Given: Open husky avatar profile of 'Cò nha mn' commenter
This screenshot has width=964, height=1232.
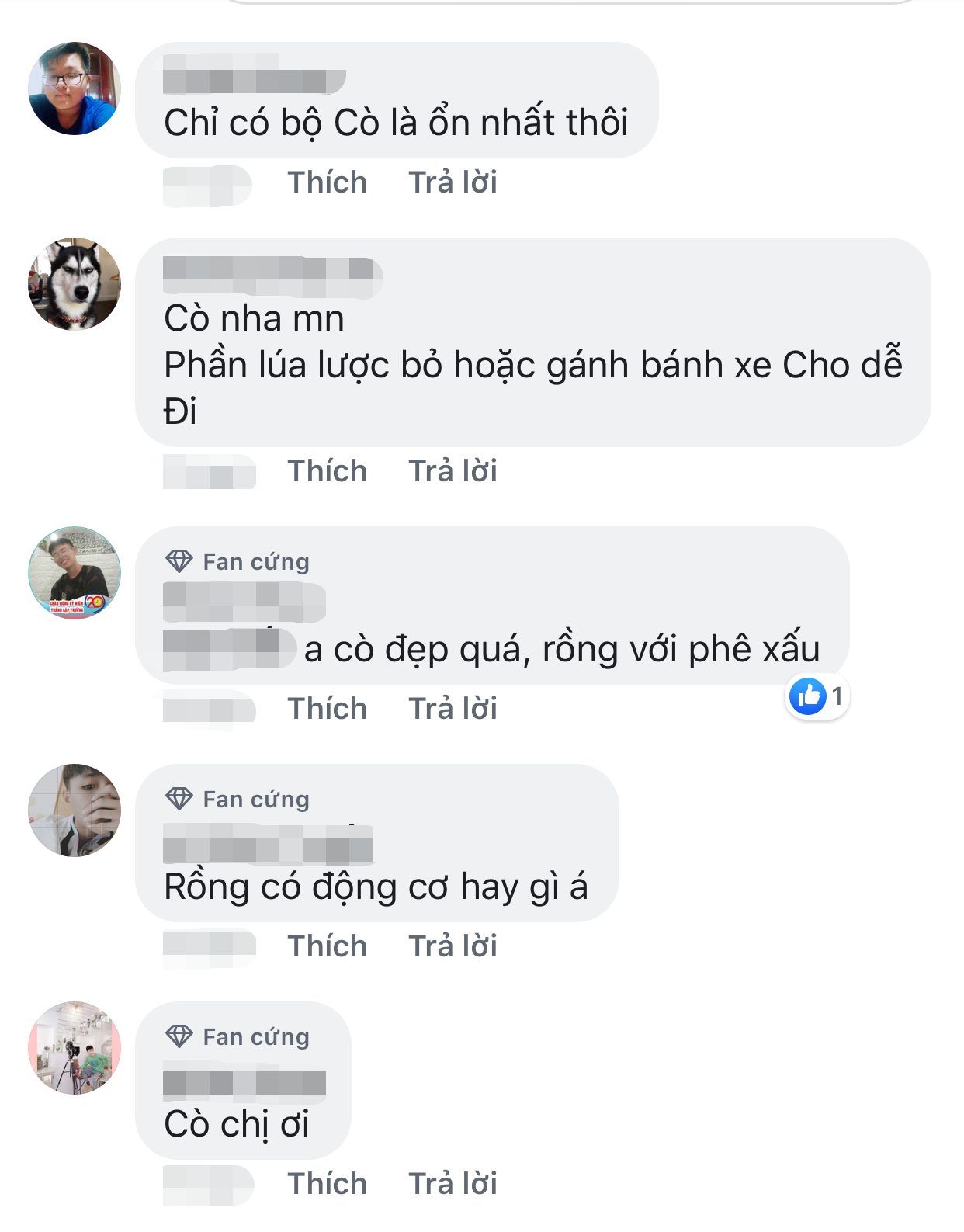Looking at the screenshot, I should tap(75, 284).
